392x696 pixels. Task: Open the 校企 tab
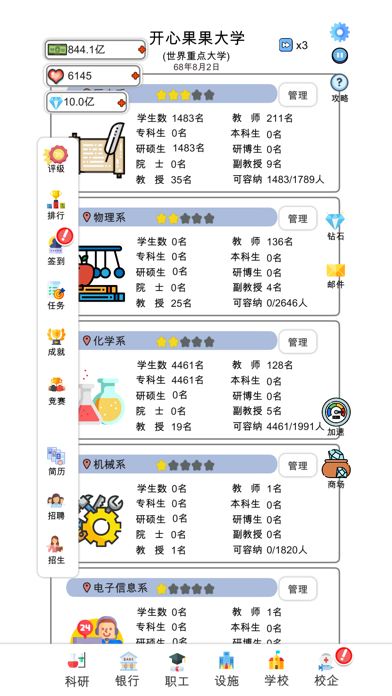click(326, 669)
